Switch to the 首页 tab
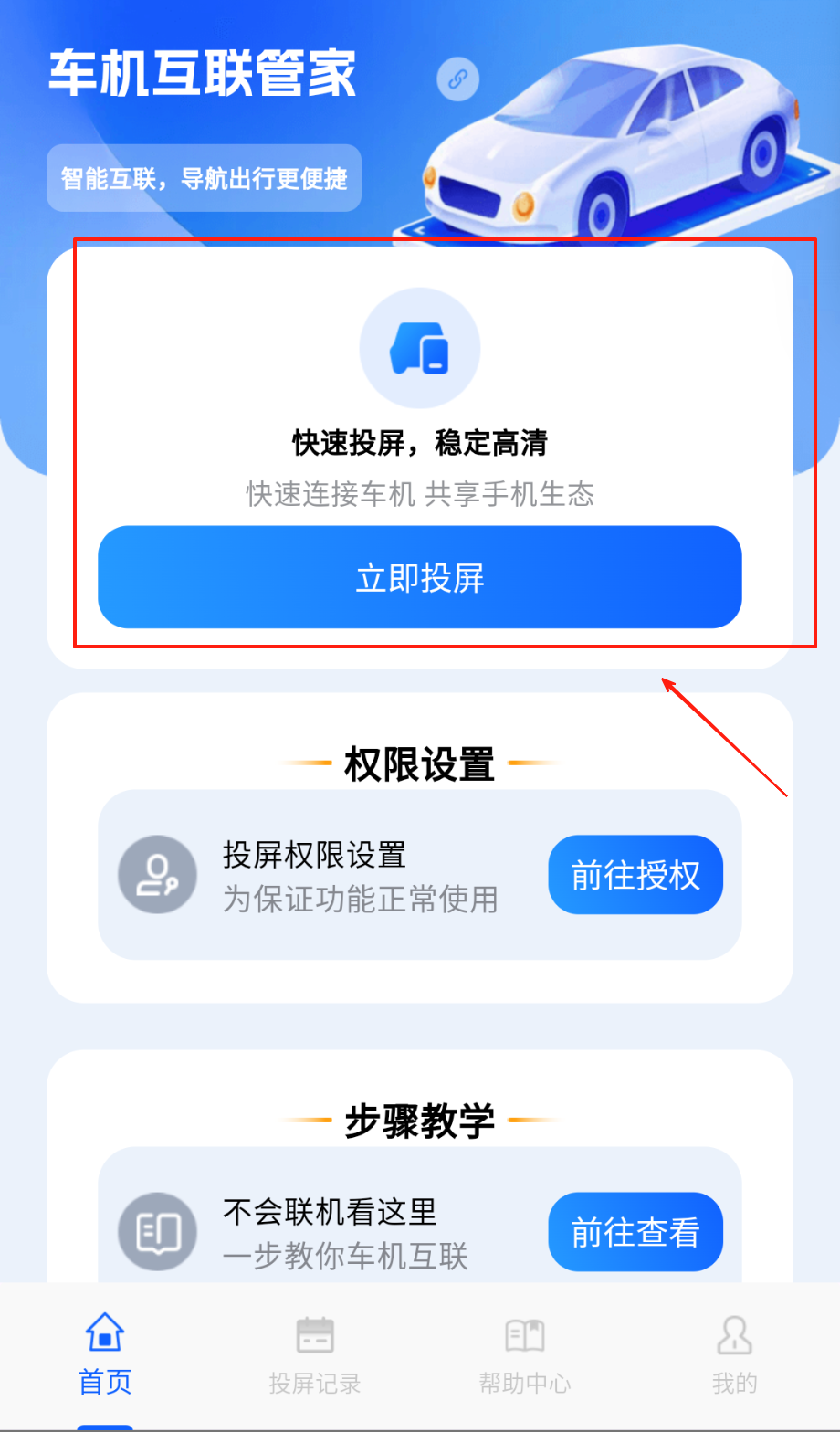Screen dimensions: 840x1432 pyautogui.click(x=105, y=1354)
